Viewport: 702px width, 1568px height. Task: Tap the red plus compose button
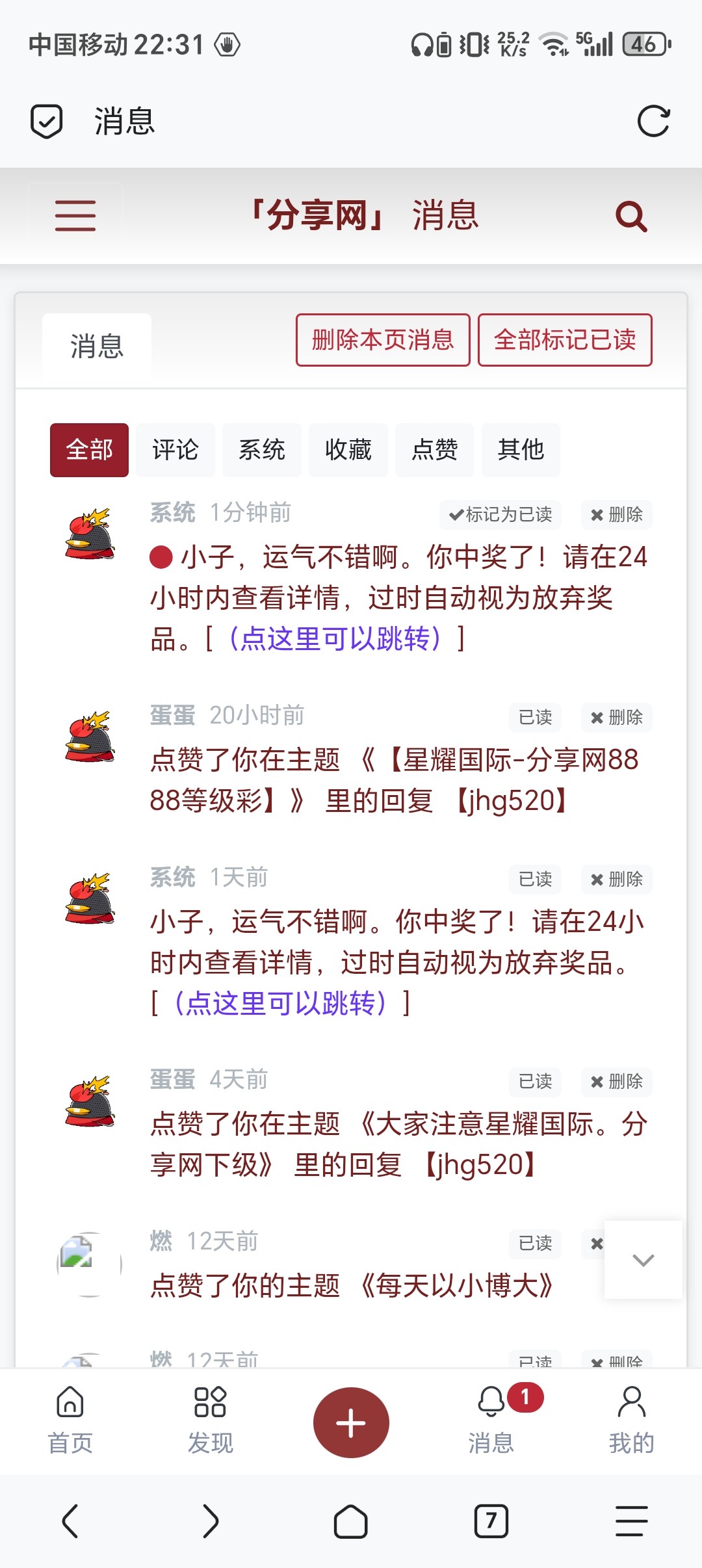click(x=351, y=1421)
